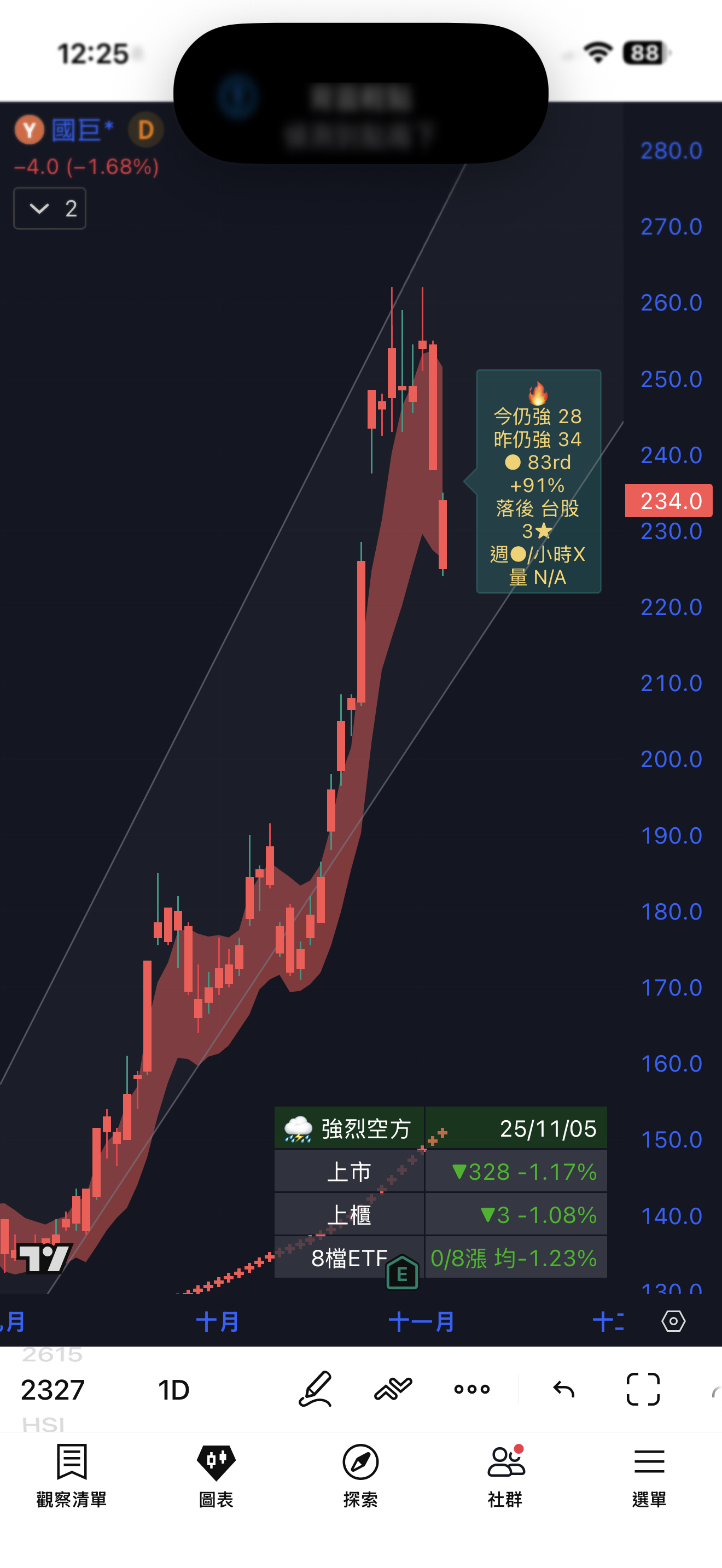This screenshot has height=1568, width=722.
Task: Change the 1D chart interval
Action: click(x=173, y=1390)
